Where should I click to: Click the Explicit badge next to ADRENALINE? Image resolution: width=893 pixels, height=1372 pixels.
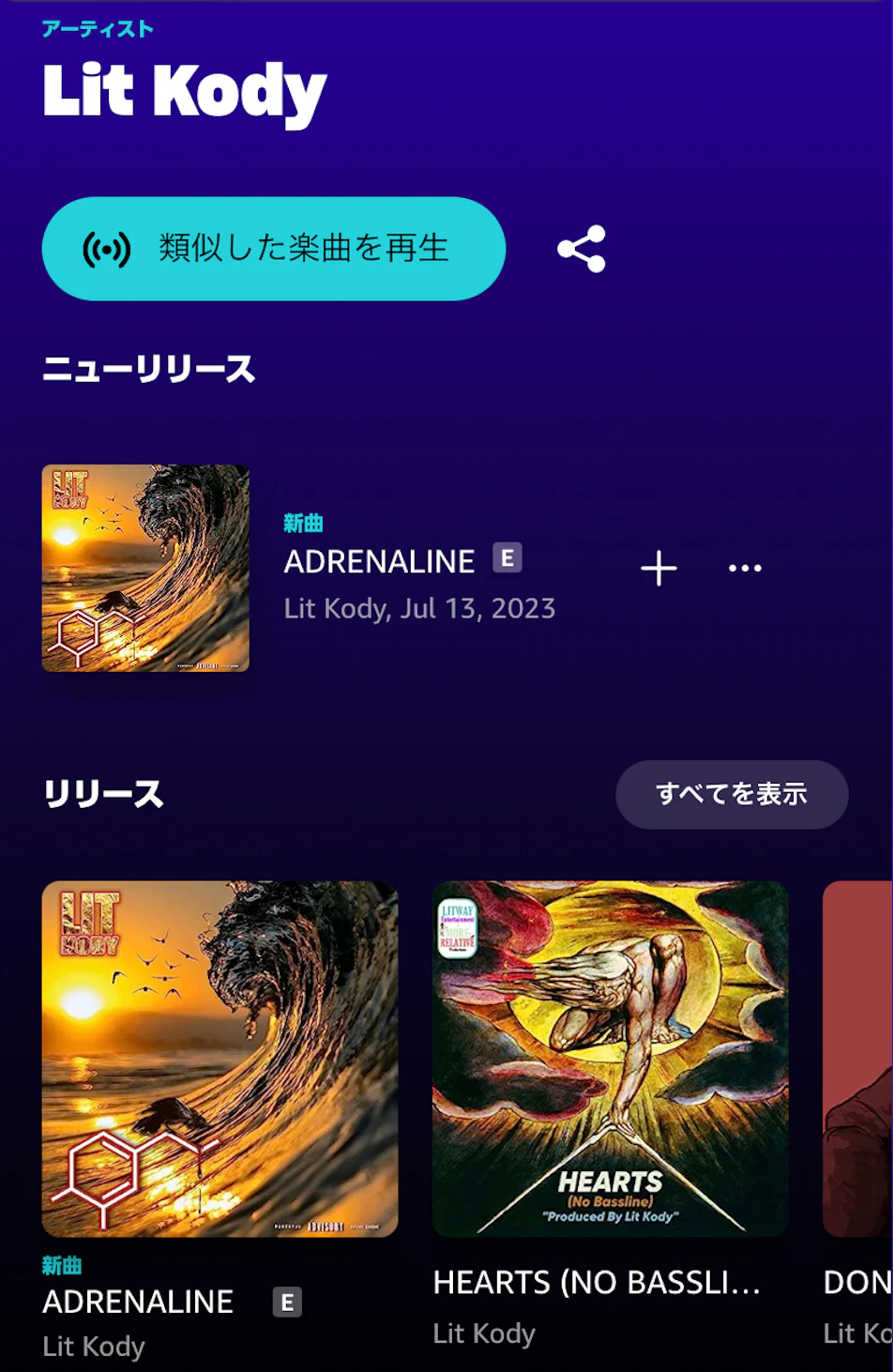(x=507, y=557)
